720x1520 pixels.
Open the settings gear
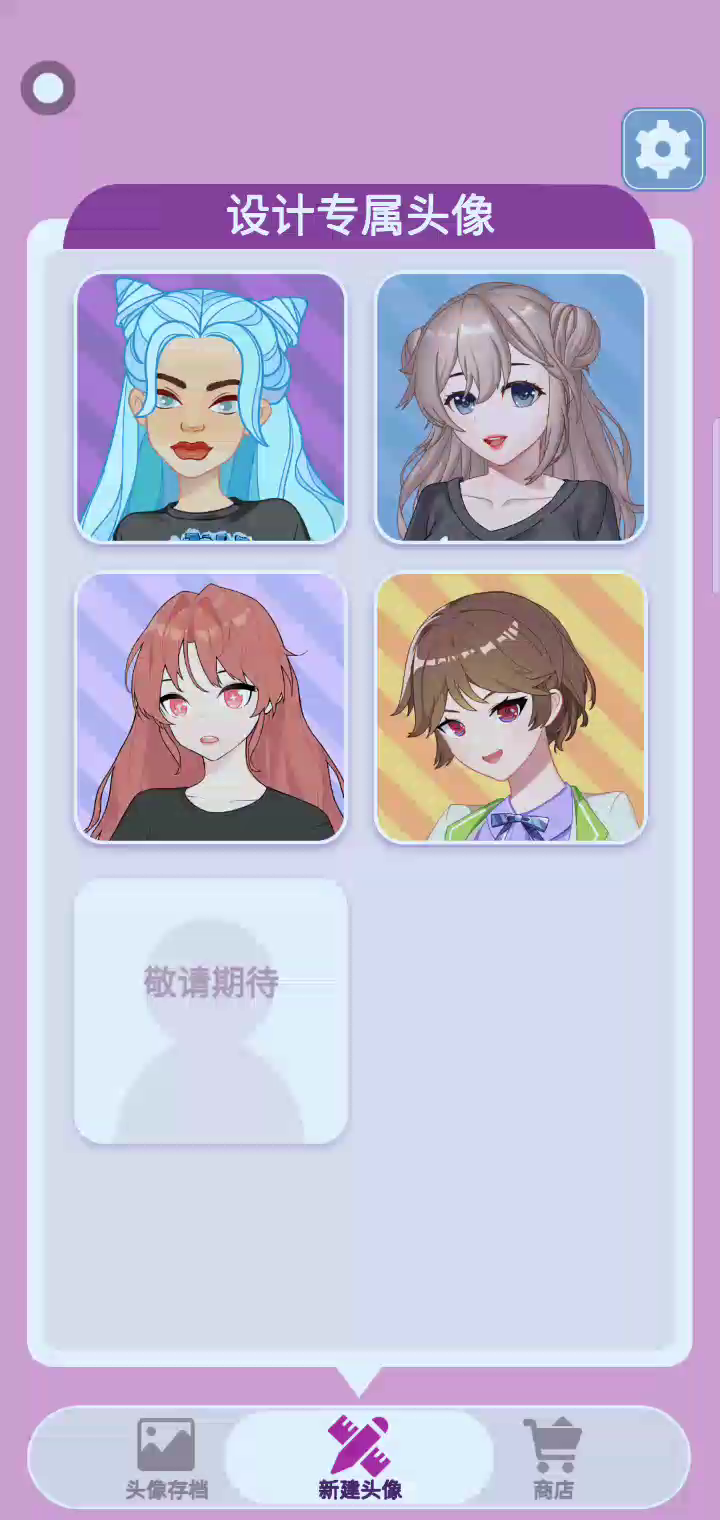663,150
